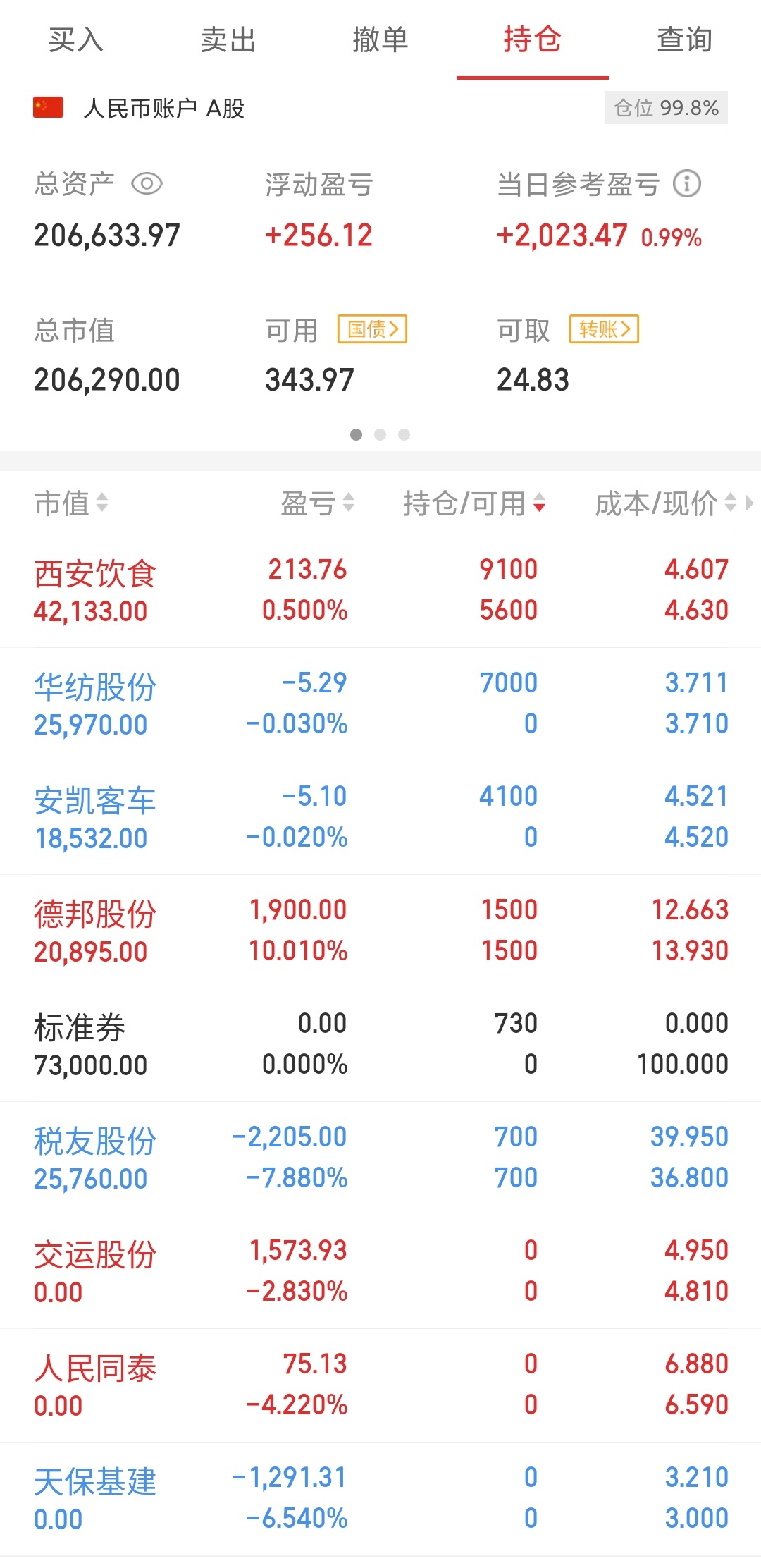View 天保基建 position details

click(x=380, y=1499)
